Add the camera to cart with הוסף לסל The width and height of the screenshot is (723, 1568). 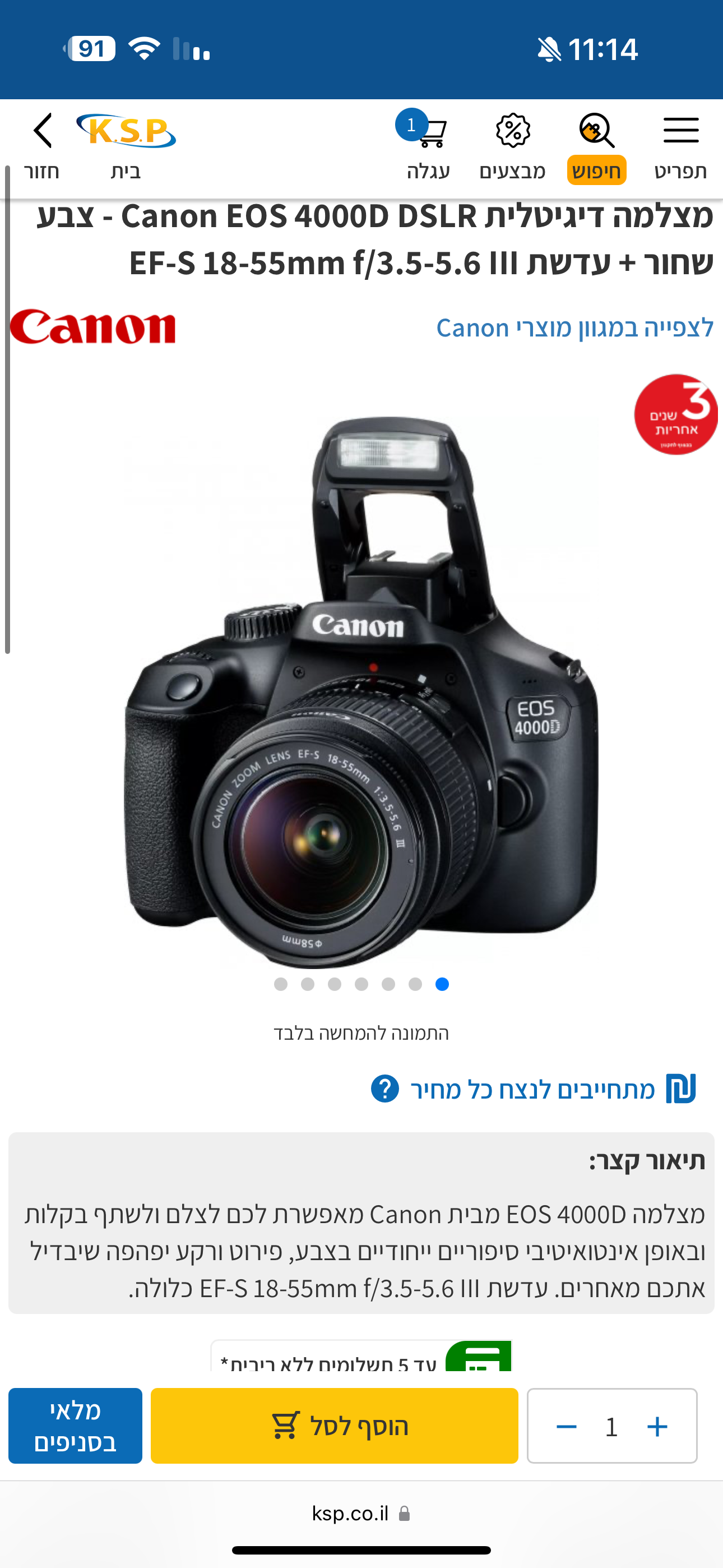[x=334, y=1426]
